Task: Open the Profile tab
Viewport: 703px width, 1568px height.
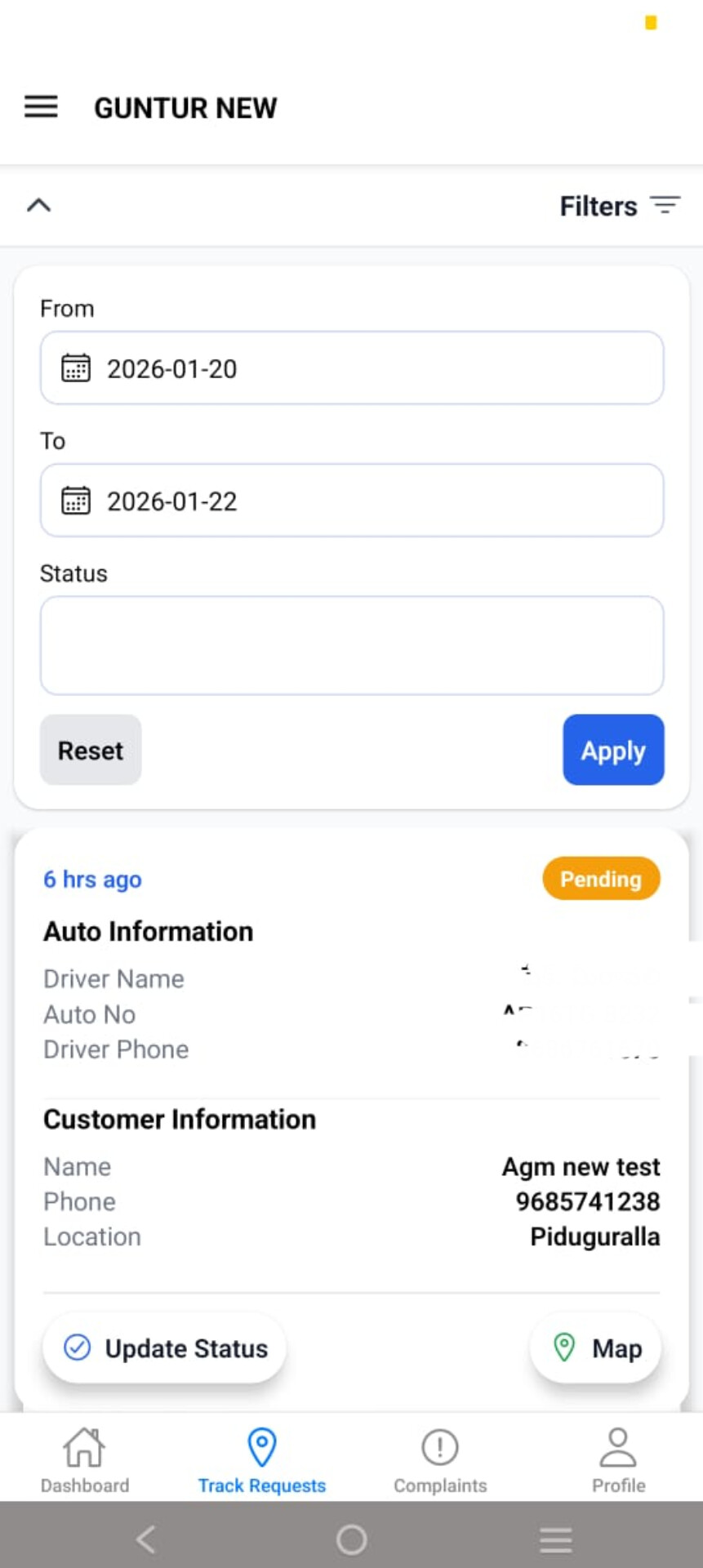Action: [x=618, y=1460]
